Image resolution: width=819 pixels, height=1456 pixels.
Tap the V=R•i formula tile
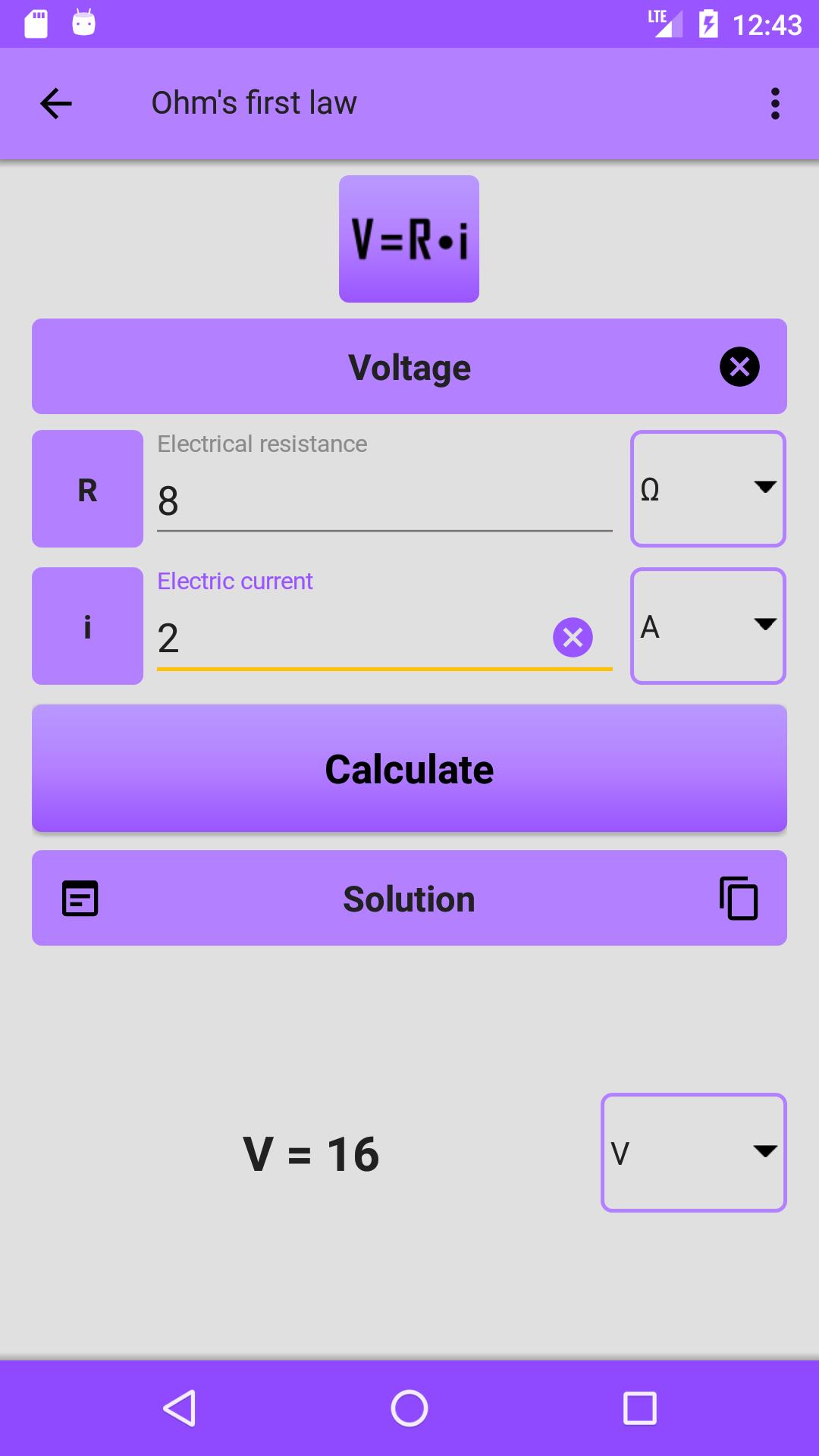409,239
